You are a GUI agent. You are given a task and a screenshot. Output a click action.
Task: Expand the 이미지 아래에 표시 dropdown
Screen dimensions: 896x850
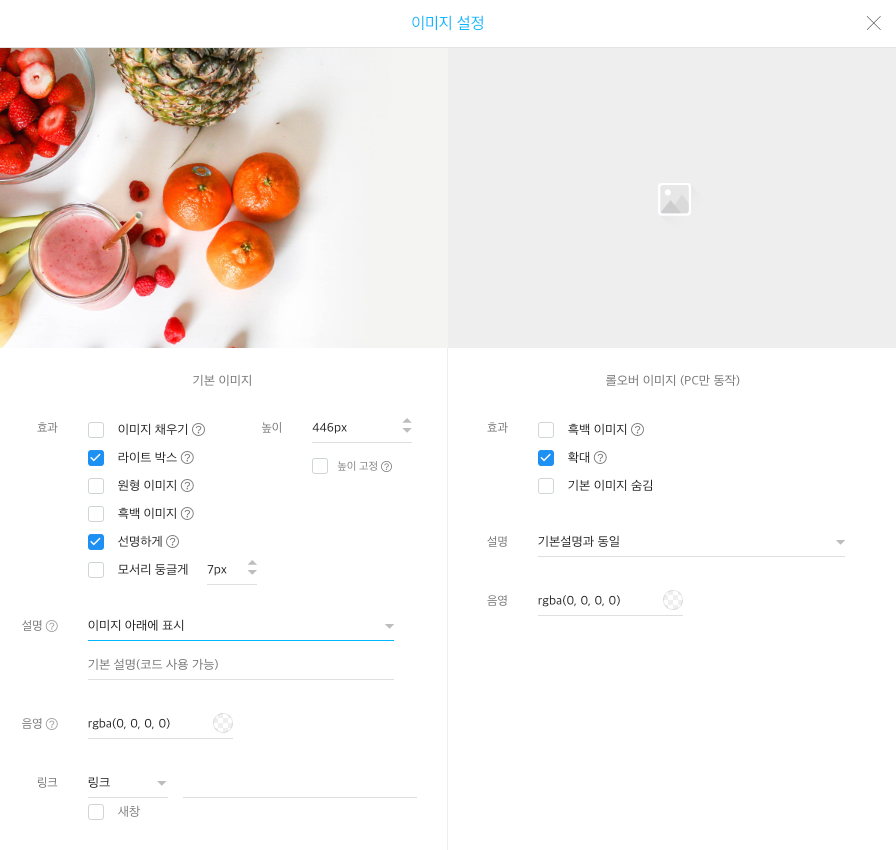pos(240,626)
